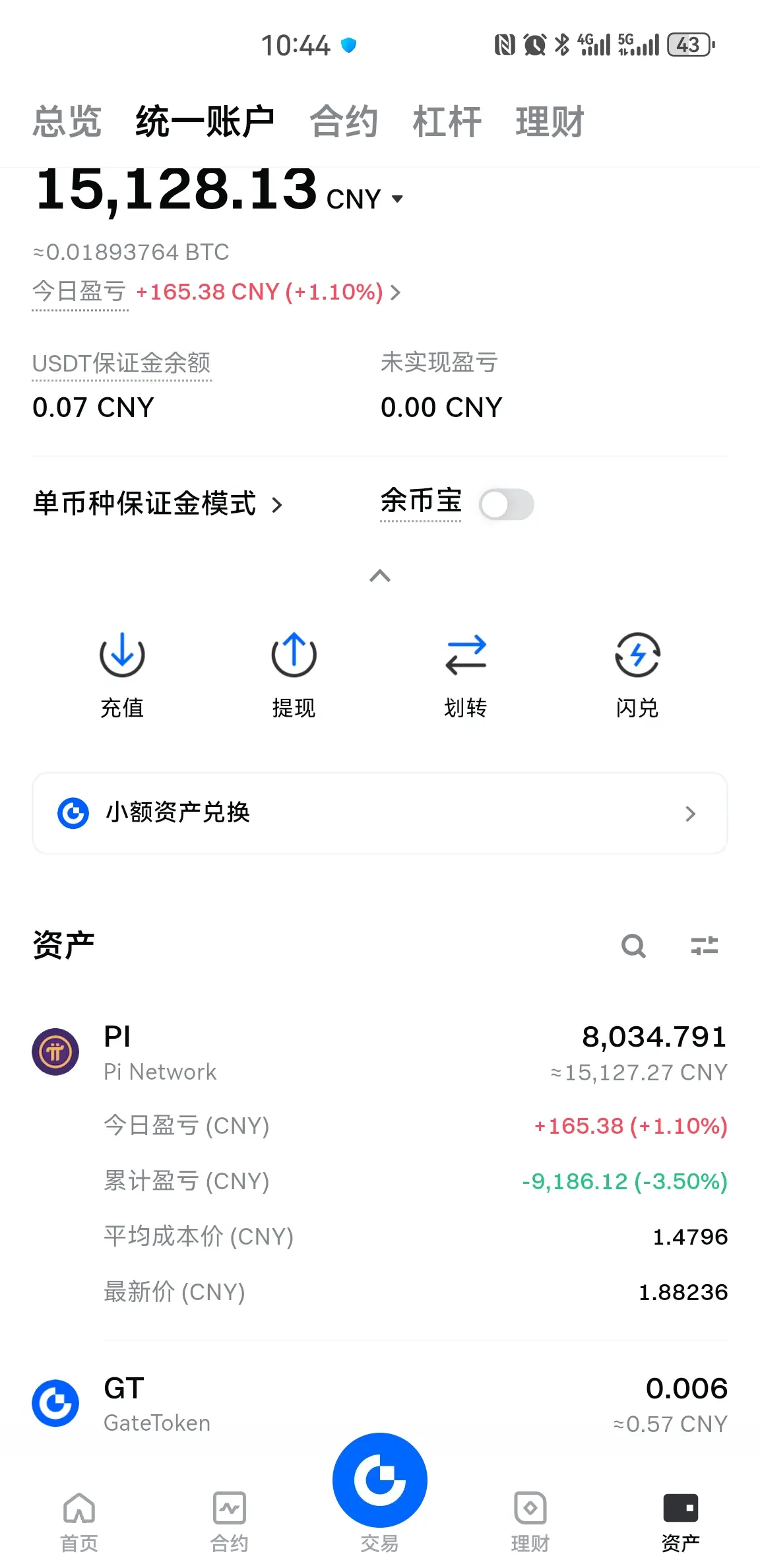This screenshot has height=1568, width=760.
Task: Tap 提现 to withdraw funds
Action: click(x=294, y=674)
